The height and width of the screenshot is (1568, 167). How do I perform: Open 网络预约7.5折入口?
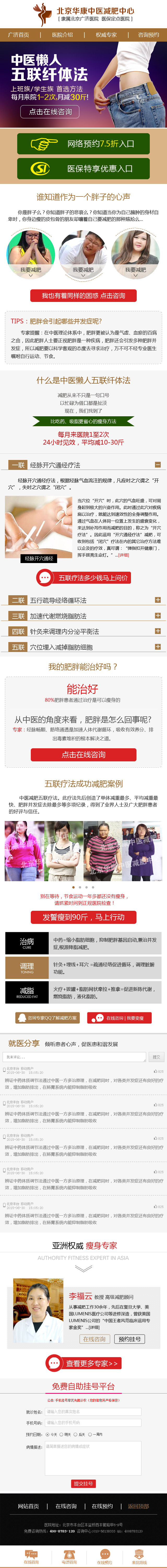point(83,144)
